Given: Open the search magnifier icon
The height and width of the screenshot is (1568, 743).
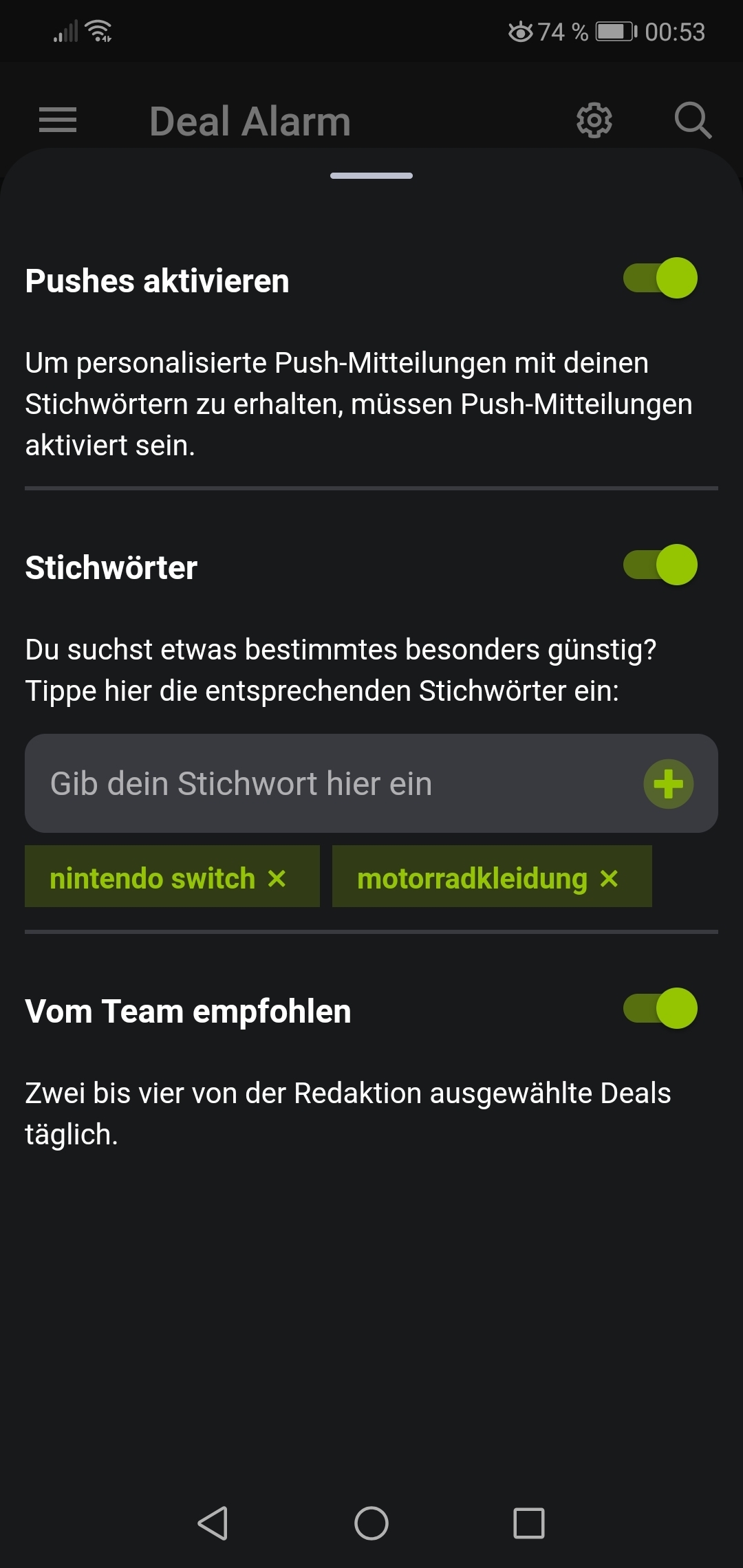Looking at the screenshot, I should tap(692, 120).
